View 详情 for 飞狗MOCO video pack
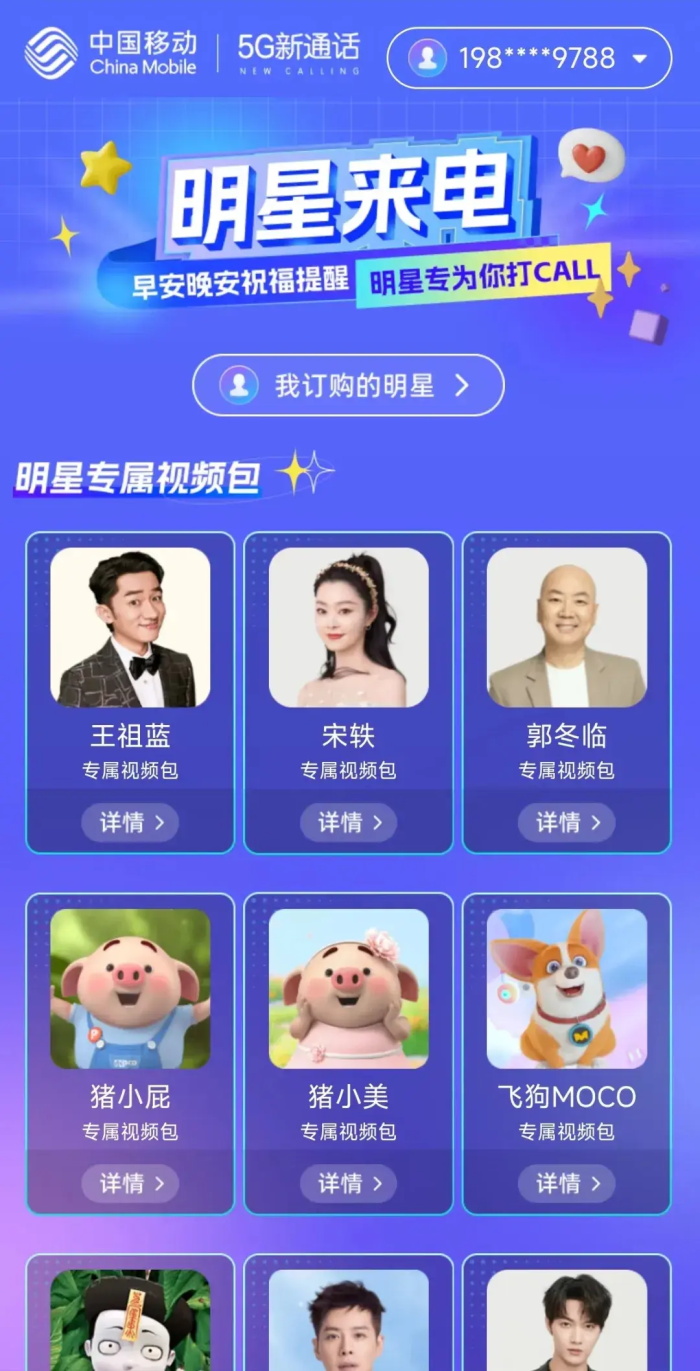This screenshot has width=700, height=1371. tap(566, 1183)
